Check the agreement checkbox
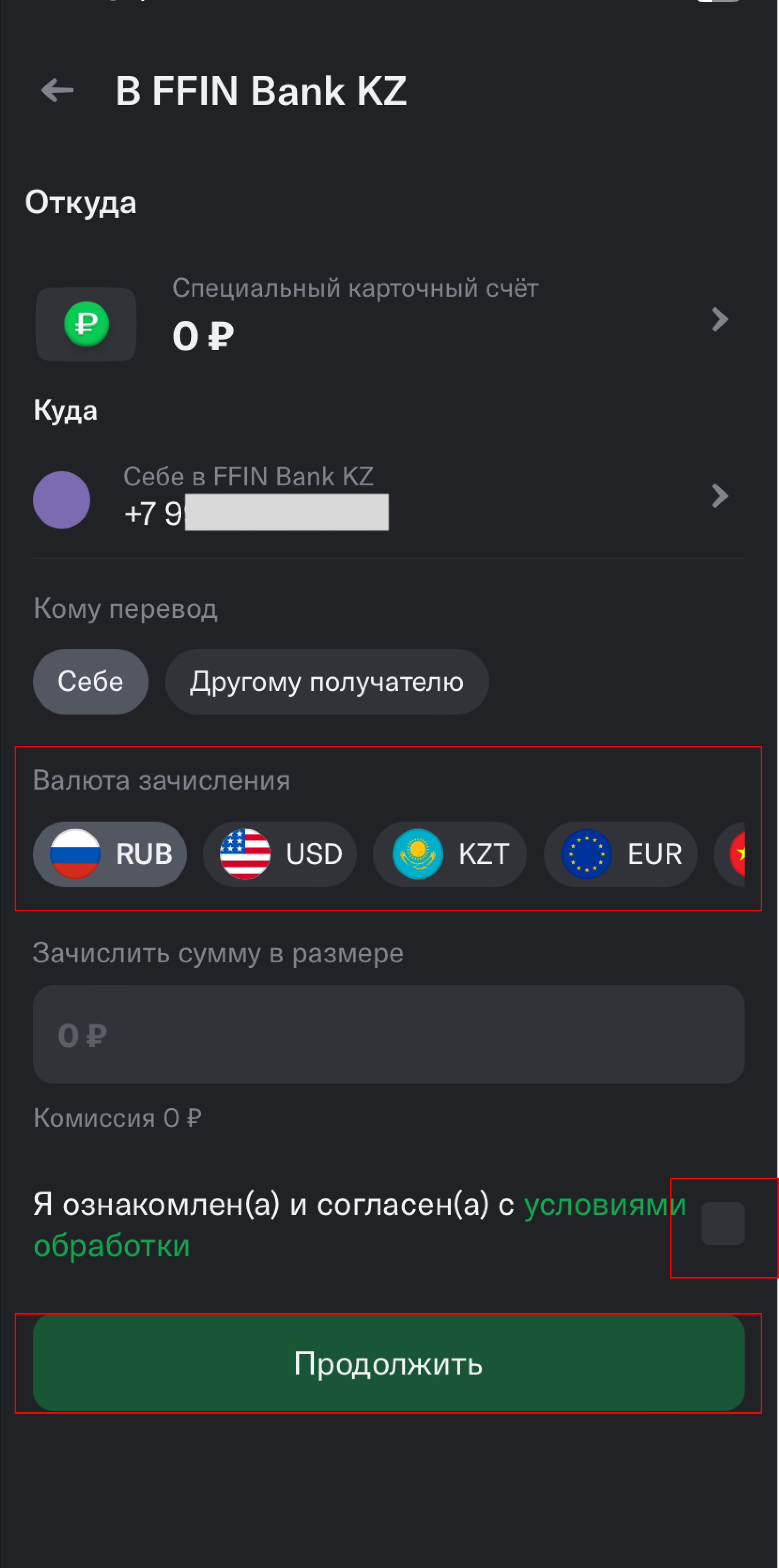Image resolution: width=779 pixels, height=1568 pixels. (x=723, y=1223)
